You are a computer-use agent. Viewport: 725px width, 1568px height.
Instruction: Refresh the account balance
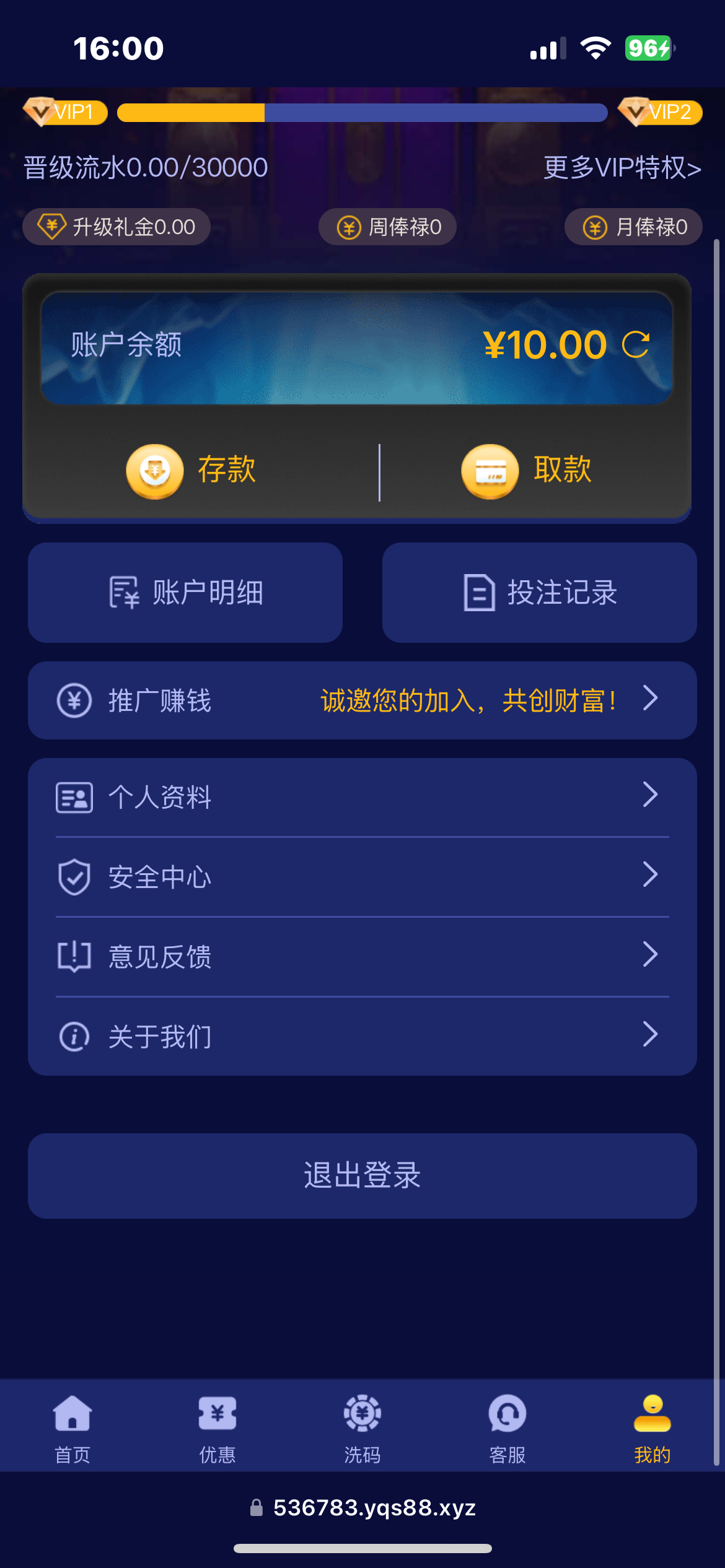click(636, 345)
